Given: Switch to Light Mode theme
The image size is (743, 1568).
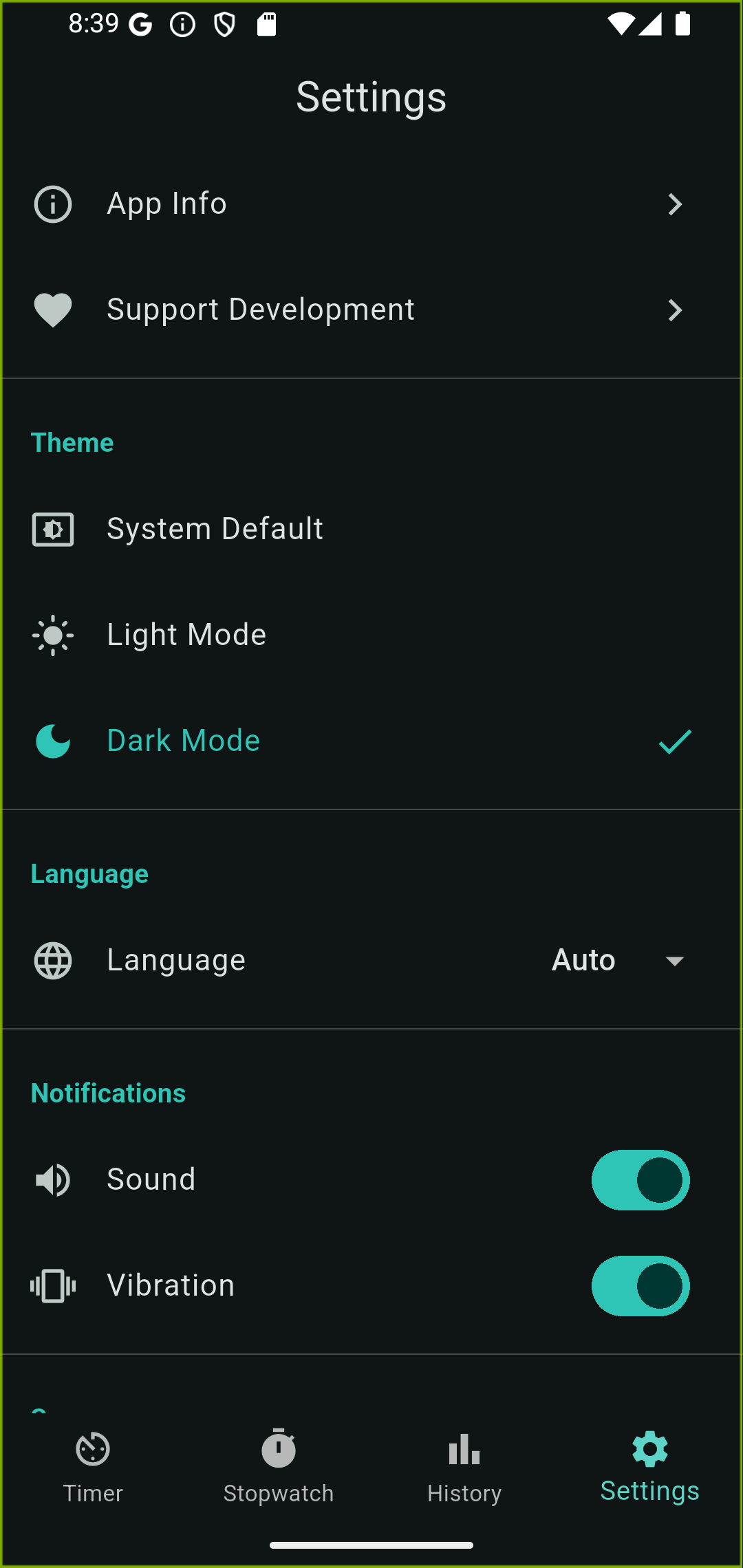Looking at the screenshot, I should point(371,635).
